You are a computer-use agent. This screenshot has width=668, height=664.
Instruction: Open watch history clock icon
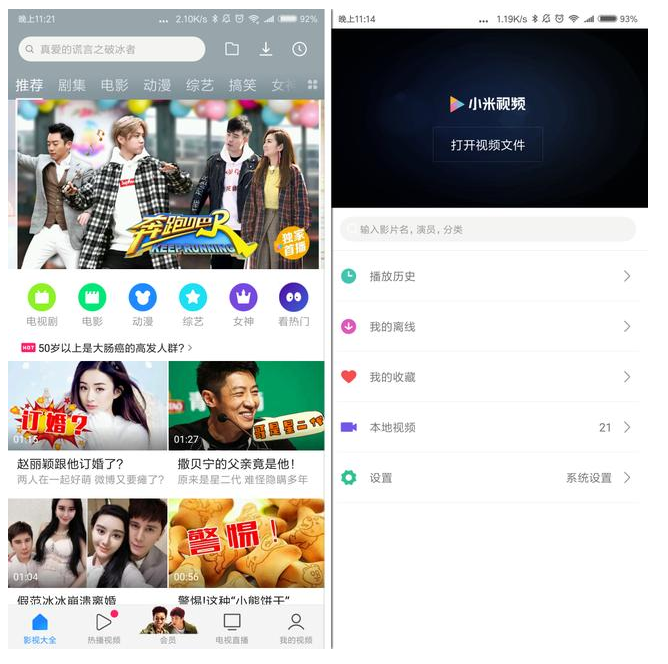(300, 49)
